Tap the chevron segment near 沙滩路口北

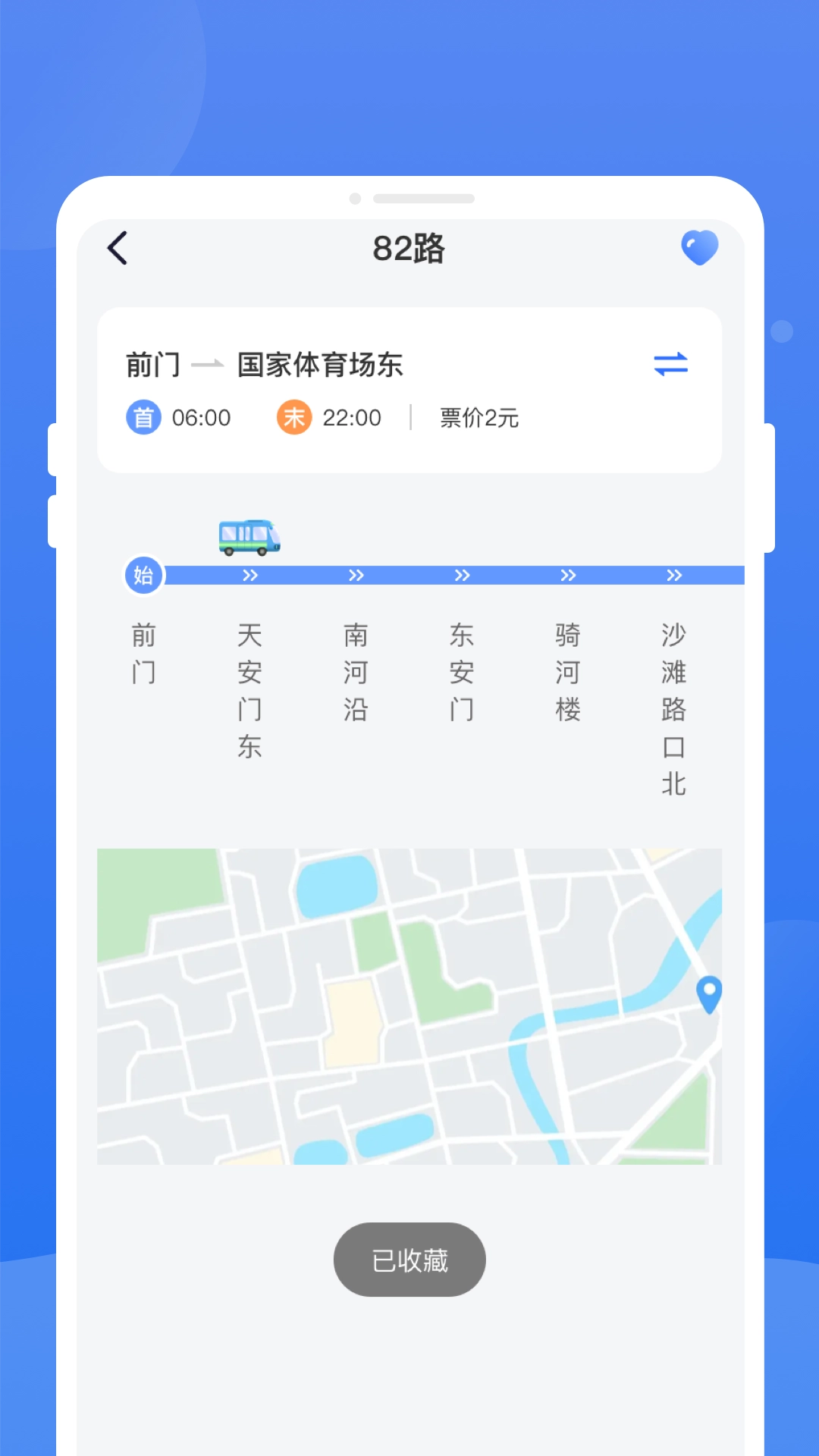point(674,575)
